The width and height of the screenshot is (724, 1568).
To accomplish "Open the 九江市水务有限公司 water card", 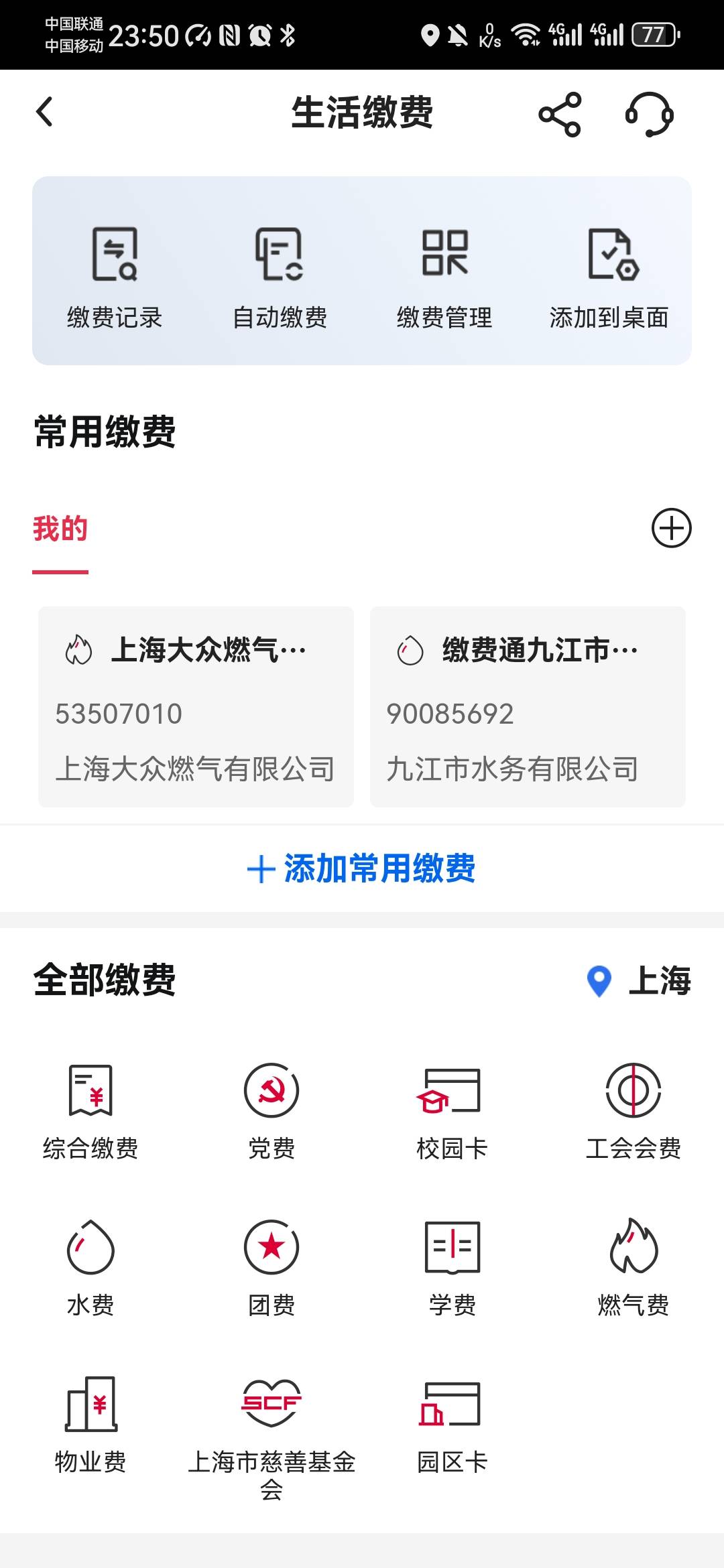I will tap(528, 707).
